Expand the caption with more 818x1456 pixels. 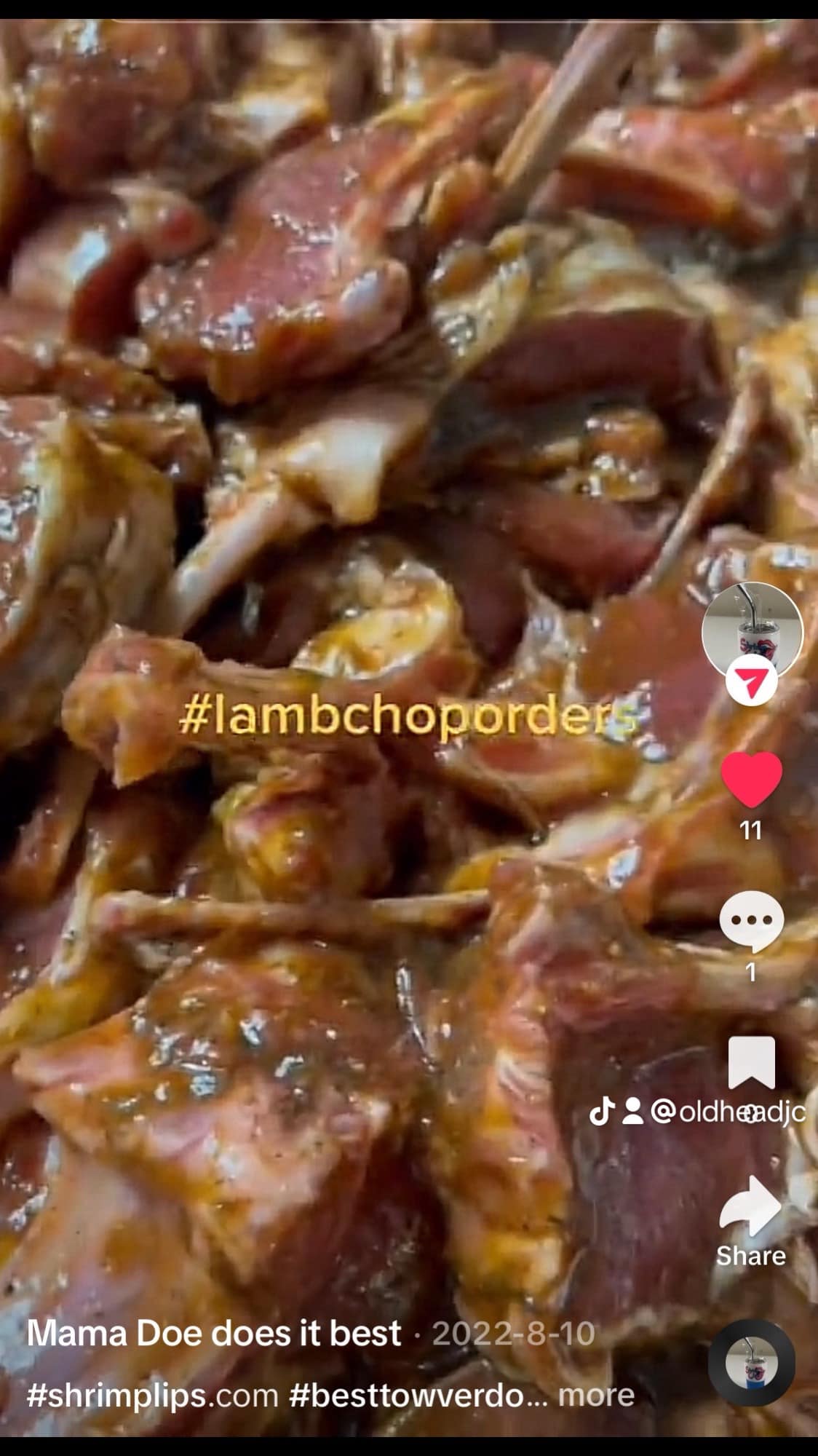[x=596, y=1395]
